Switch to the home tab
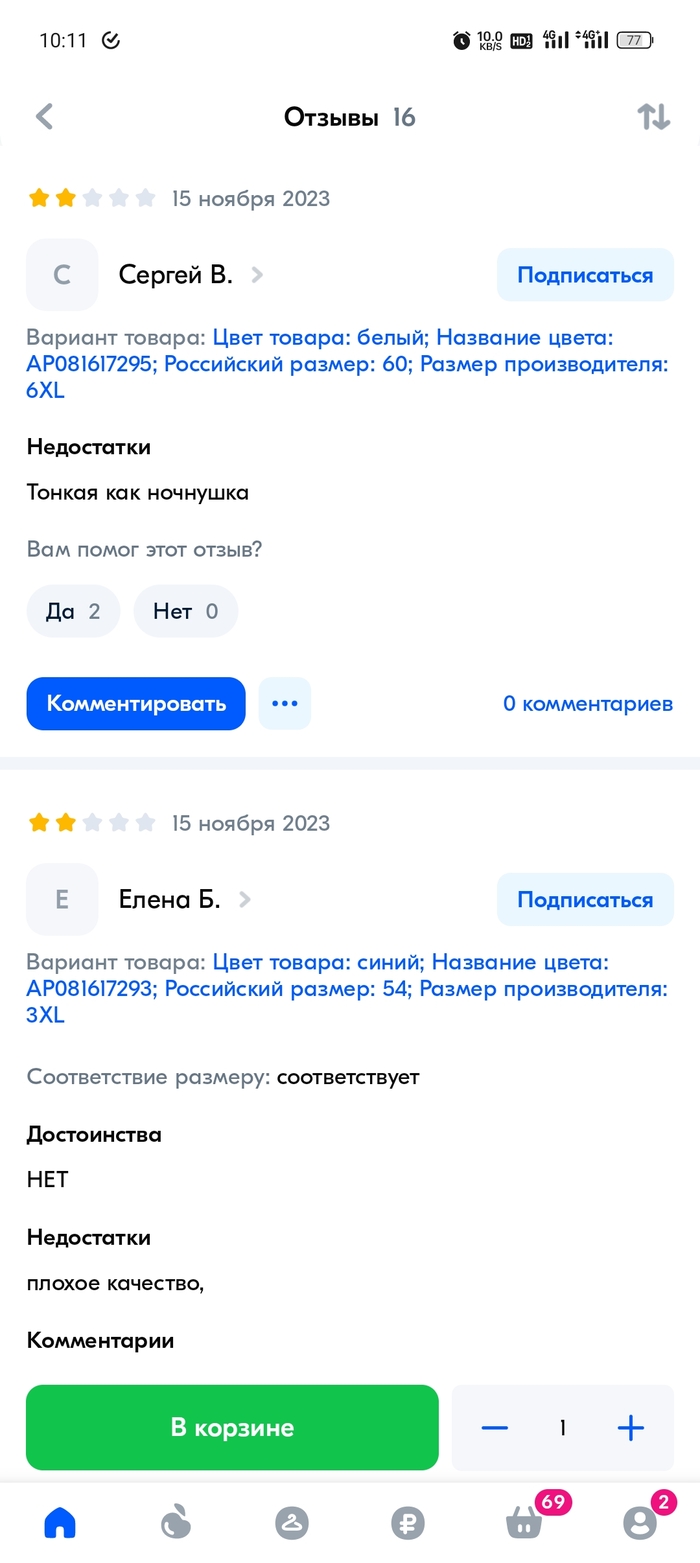This screenshot has width=700, height=1563. [60, 1523]
